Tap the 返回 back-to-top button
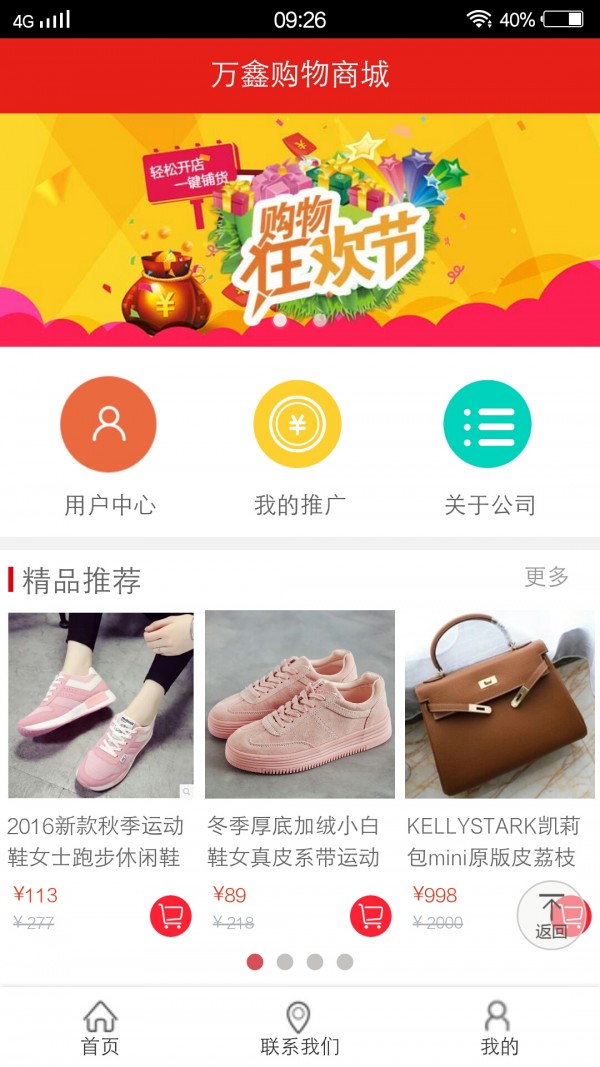Screen dimensions: 600x1067 point(551,914)
